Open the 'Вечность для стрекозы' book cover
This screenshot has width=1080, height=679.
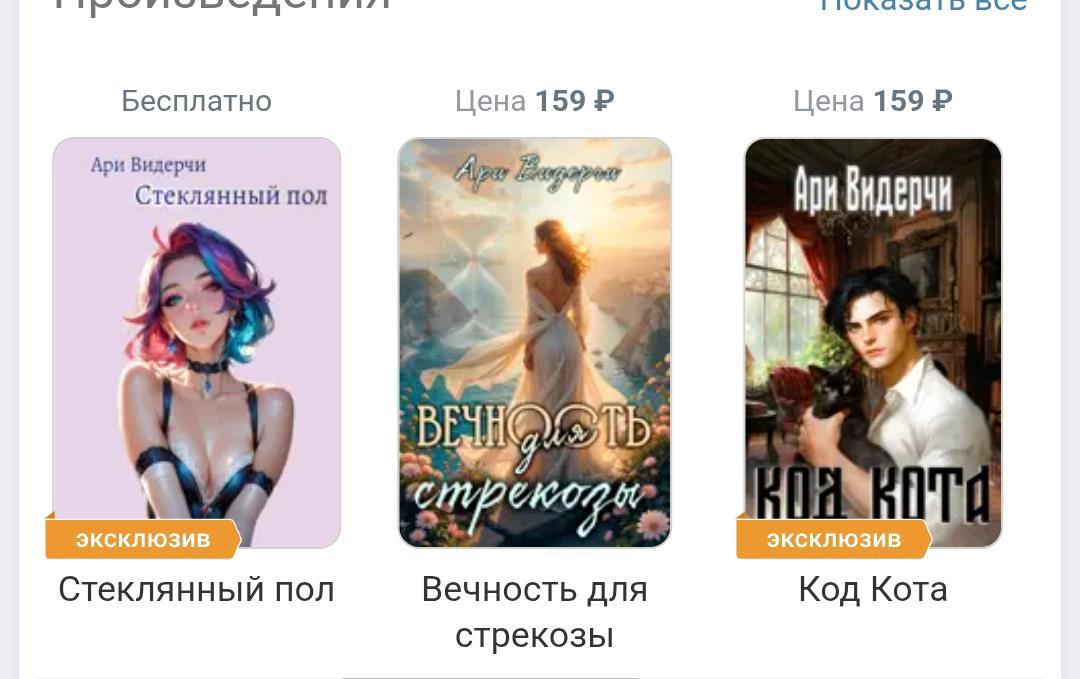pos(535,342)
